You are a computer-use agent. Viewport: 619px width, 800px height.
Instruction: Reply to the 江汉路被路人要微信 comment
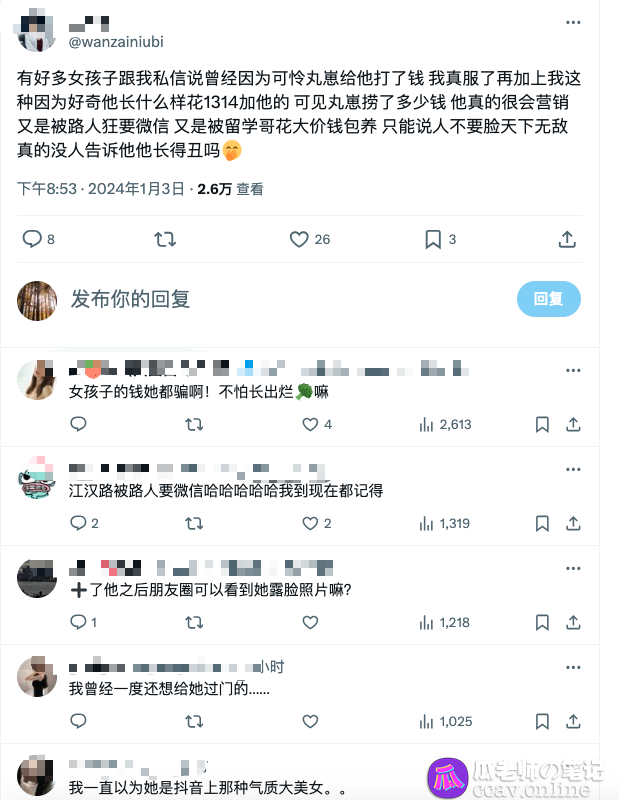(x=78, y=523)
